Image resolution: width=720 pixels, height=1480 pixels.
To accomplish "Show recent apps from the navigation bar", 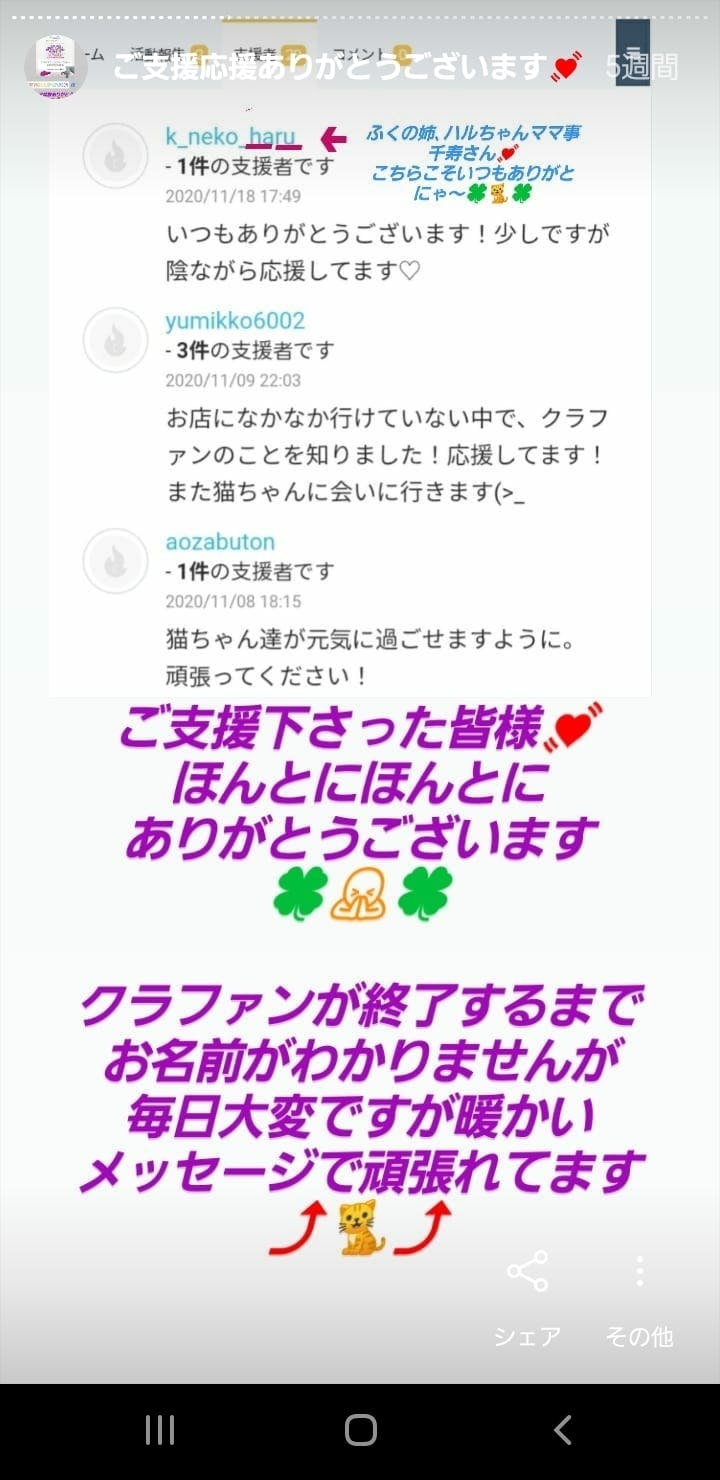I will pyautogui.click(x=160, y=1430).
